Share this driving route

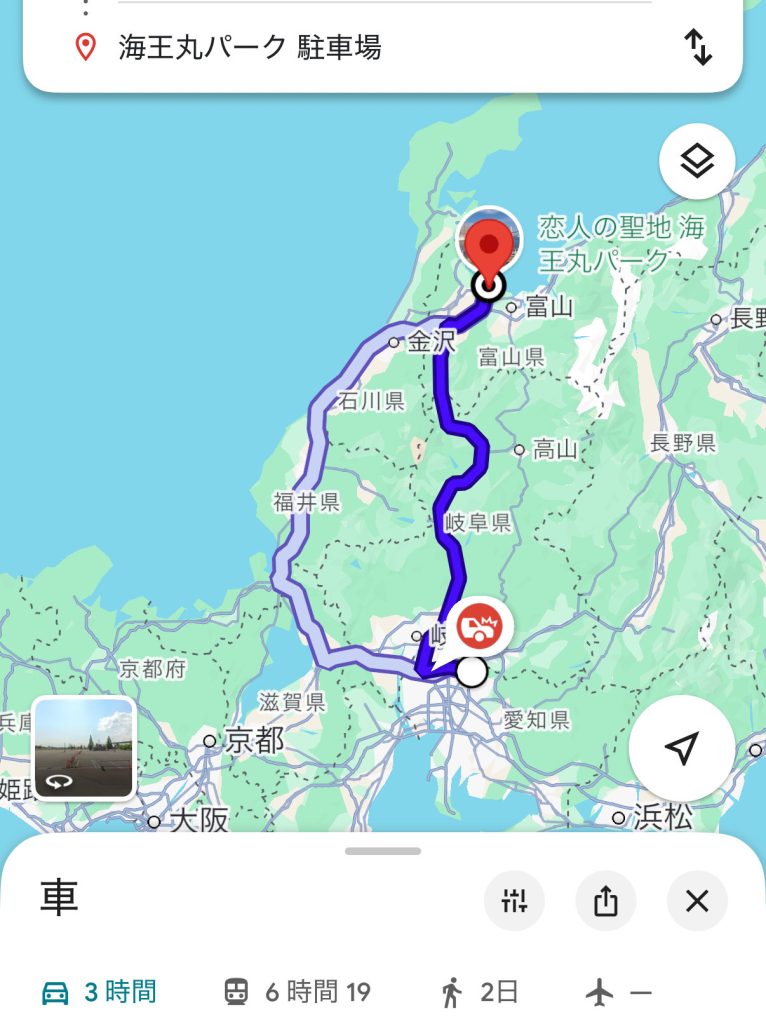[x=605, y=901]
